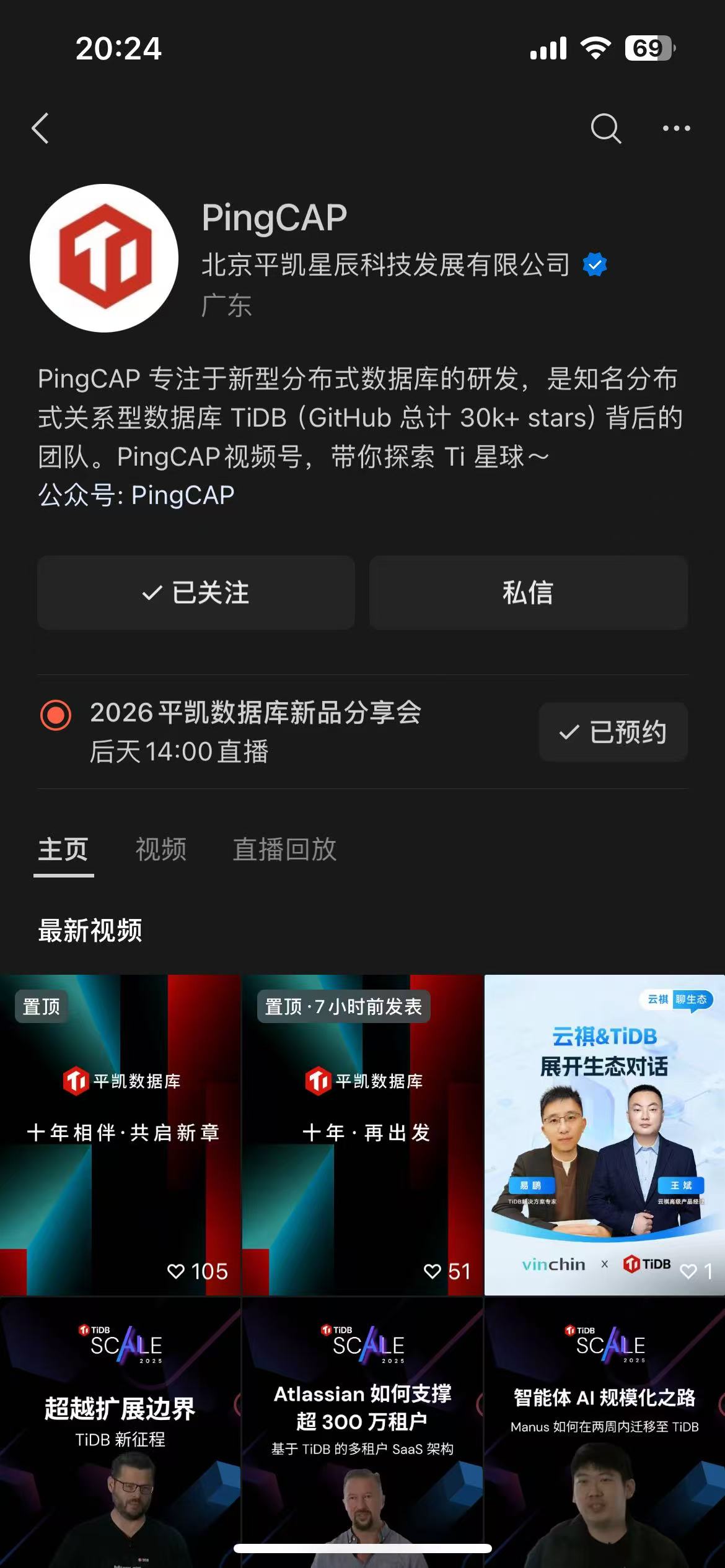Viewport: 725px width, 1568px height.
Task: Open the 2026 平凯数据库新品分享会 livestream notice
Action: coord(255,731)
